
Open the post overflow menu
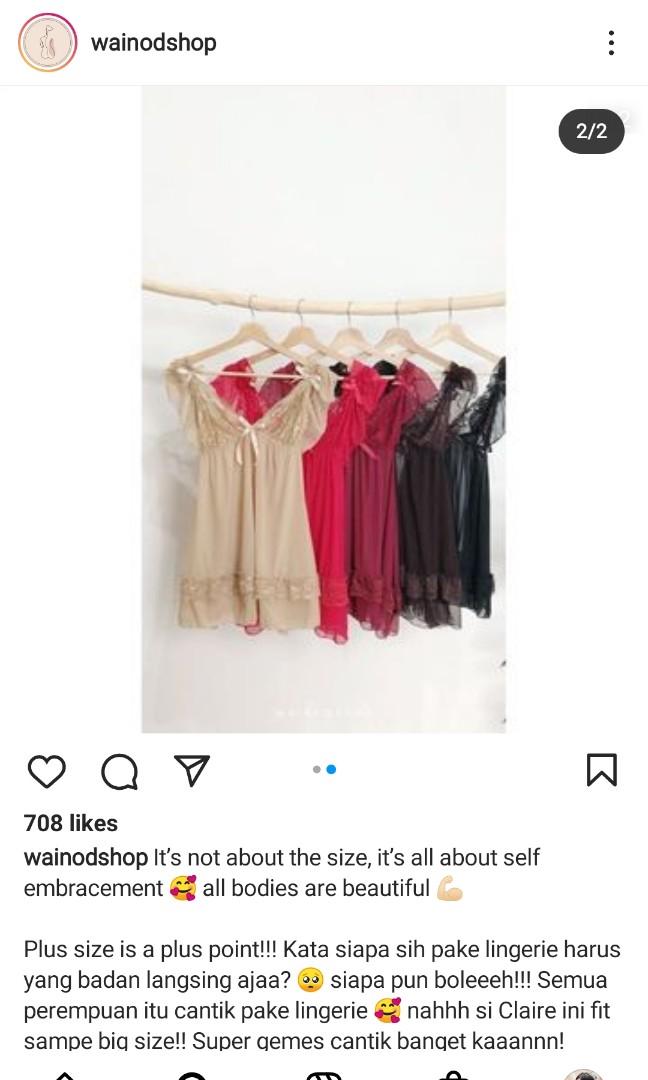[x=611, y=43]
